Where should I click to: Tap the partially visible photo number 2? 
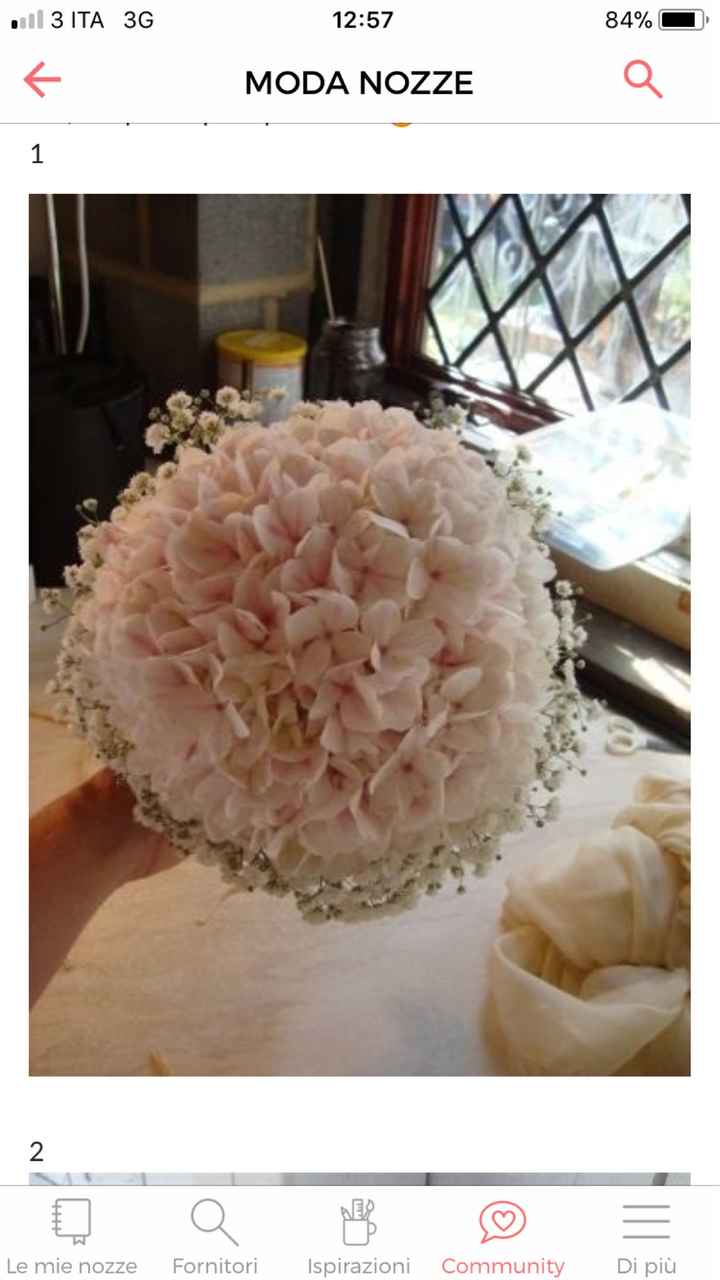pyautogui.click(x=359, y=1180)
